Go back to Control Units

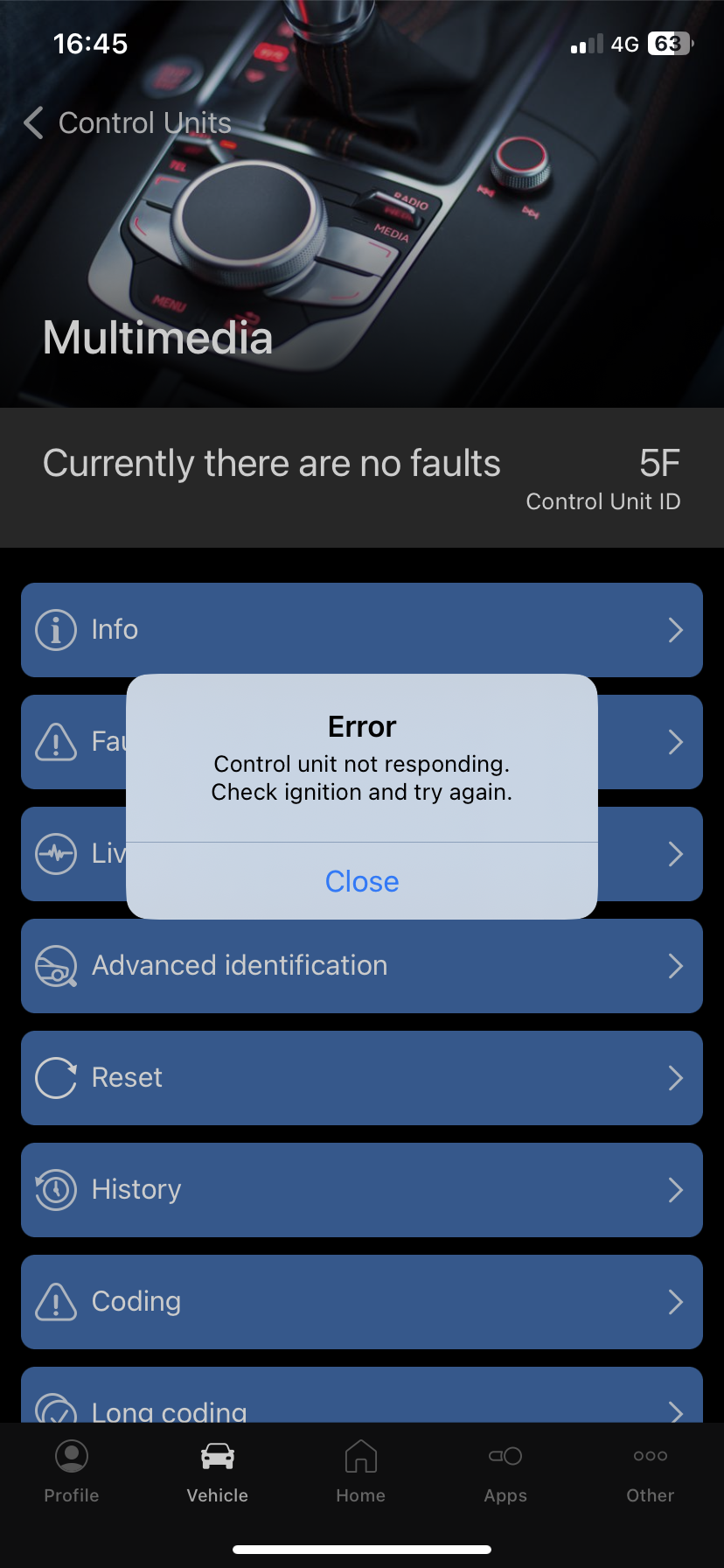(x=128, y=123)
